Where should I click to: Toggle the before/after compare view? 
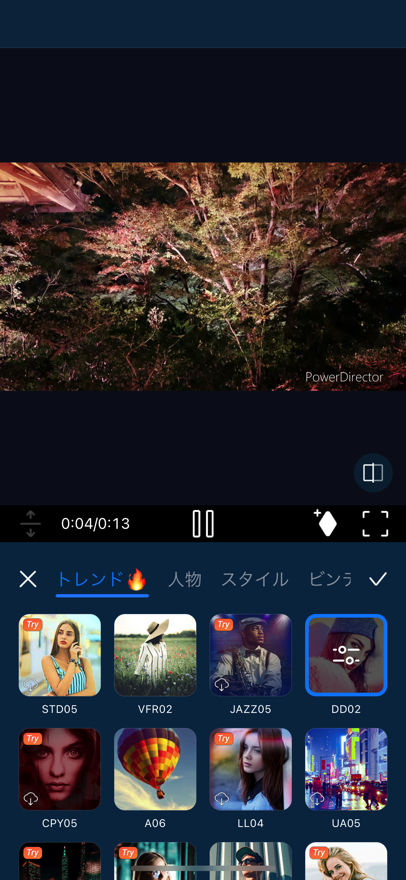pyautogui.click(x=373, y=473)
